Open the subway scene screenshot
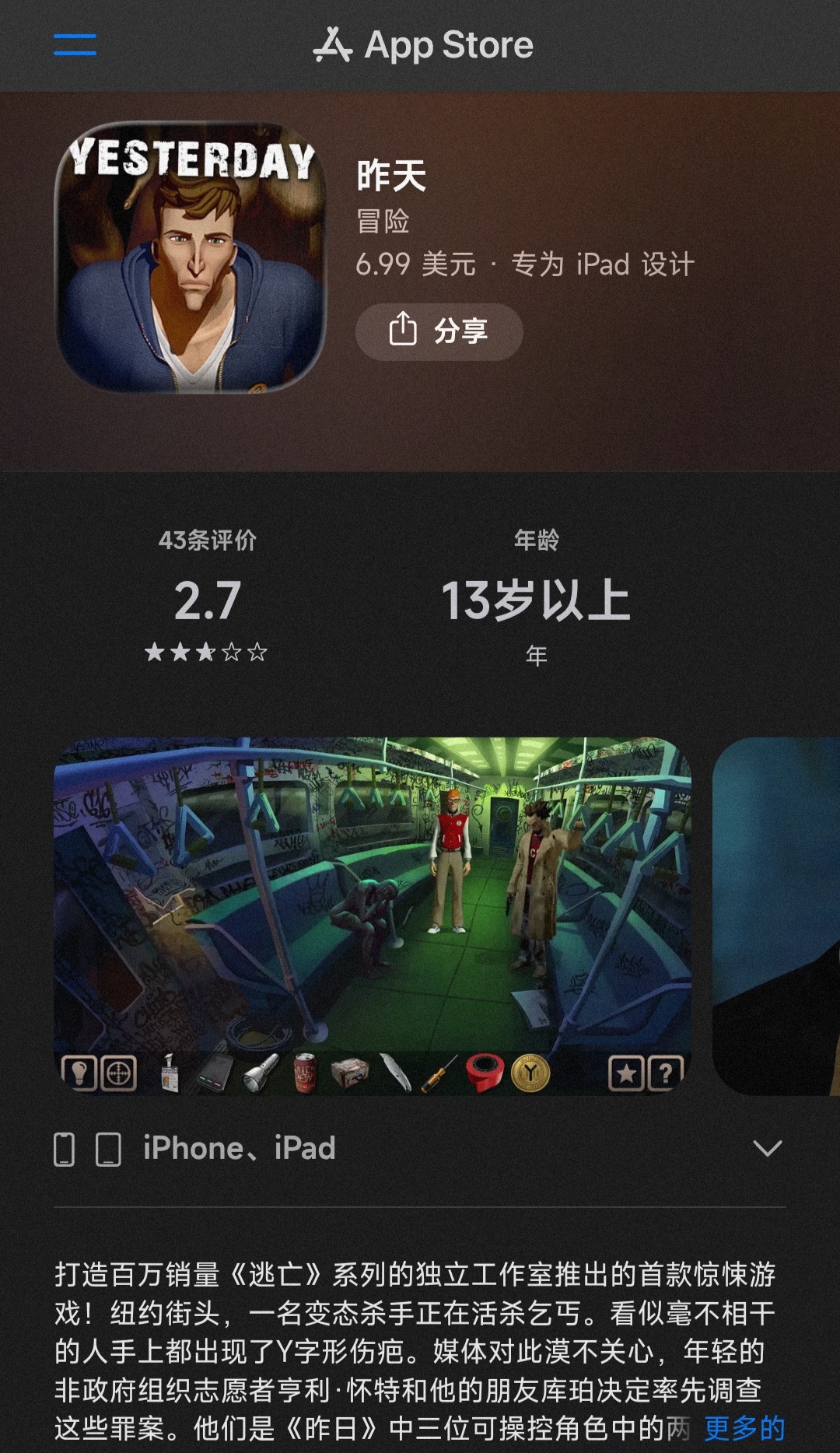 click(372, 916)
